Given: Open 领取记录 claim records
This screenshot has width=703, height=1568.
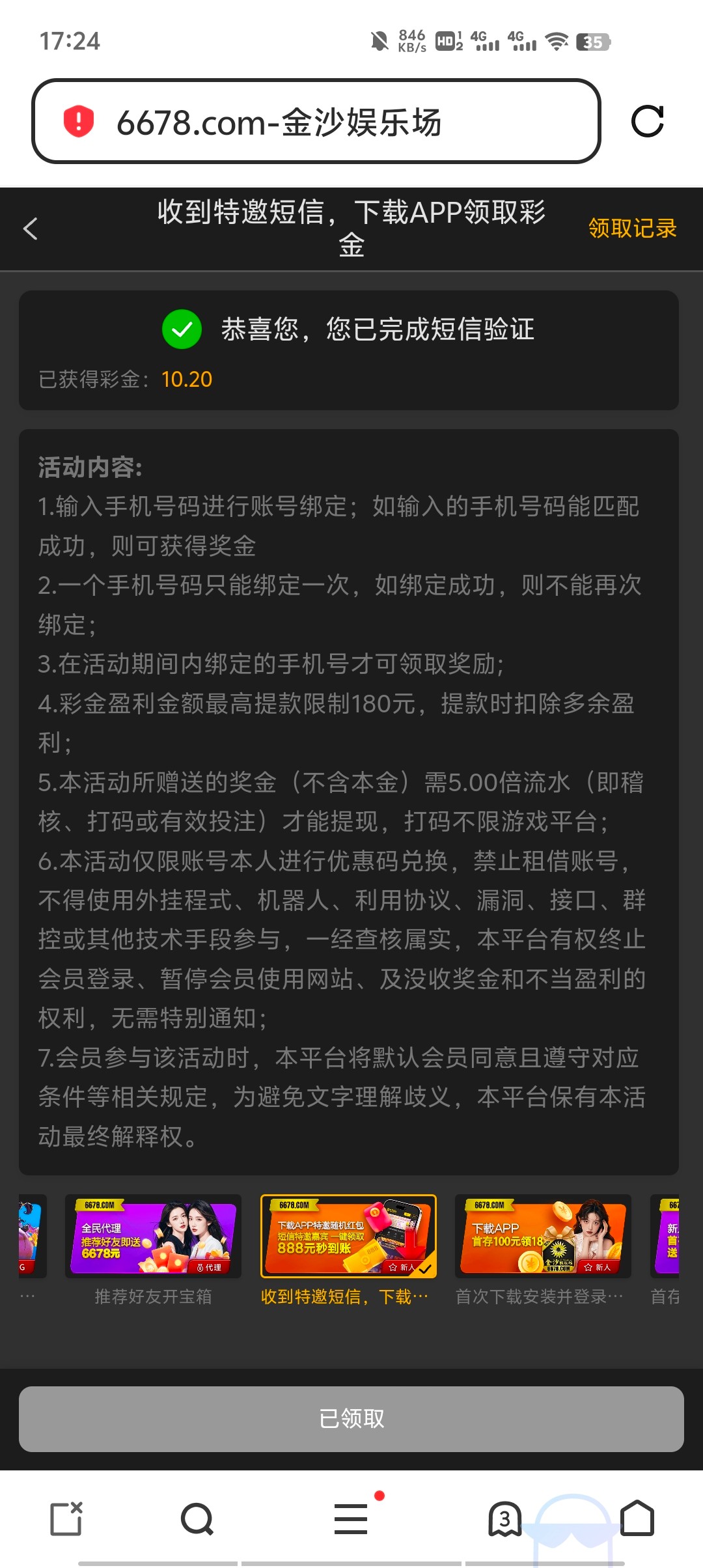Looking at the screenshot, I should 632,229.
